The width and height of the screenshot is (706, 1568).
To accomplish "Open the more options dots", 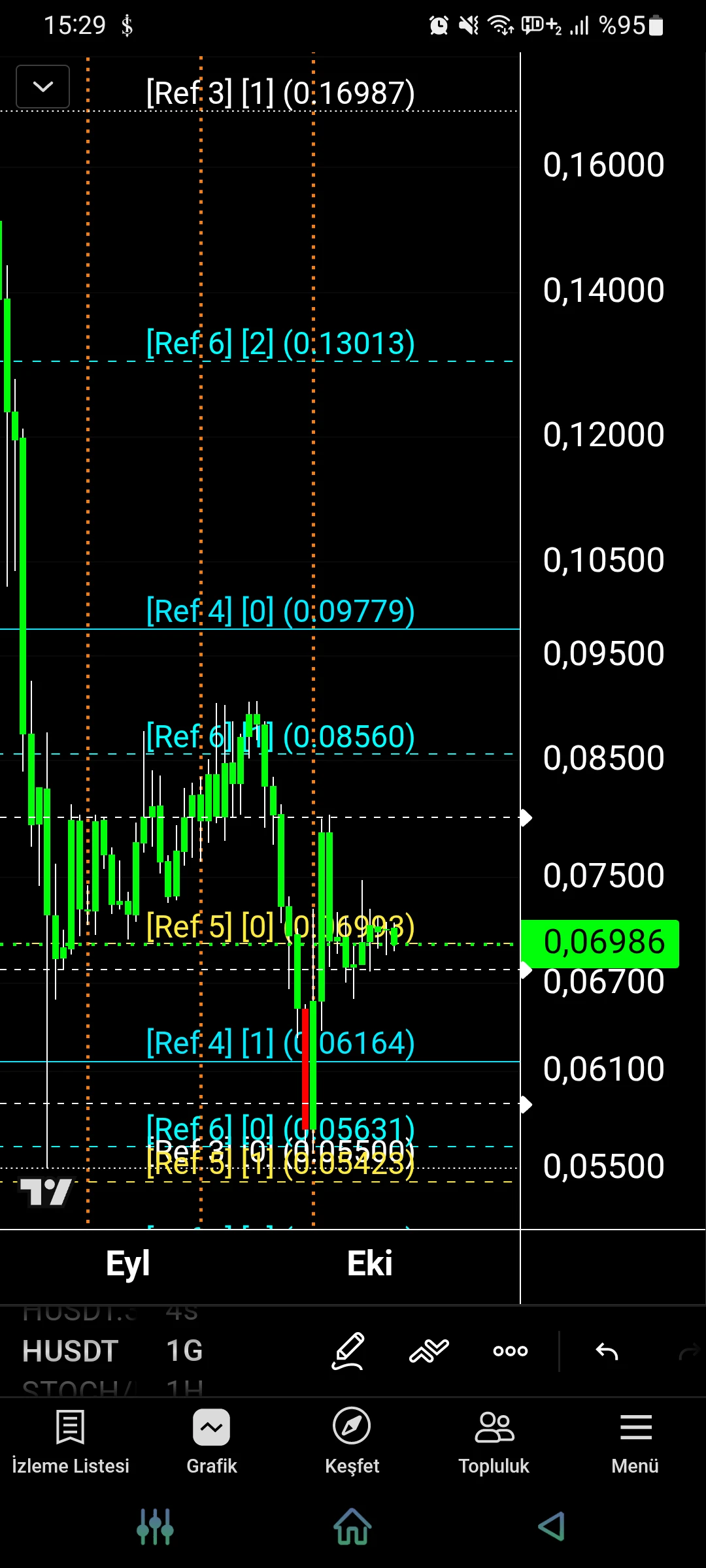I will point(511,1350).
